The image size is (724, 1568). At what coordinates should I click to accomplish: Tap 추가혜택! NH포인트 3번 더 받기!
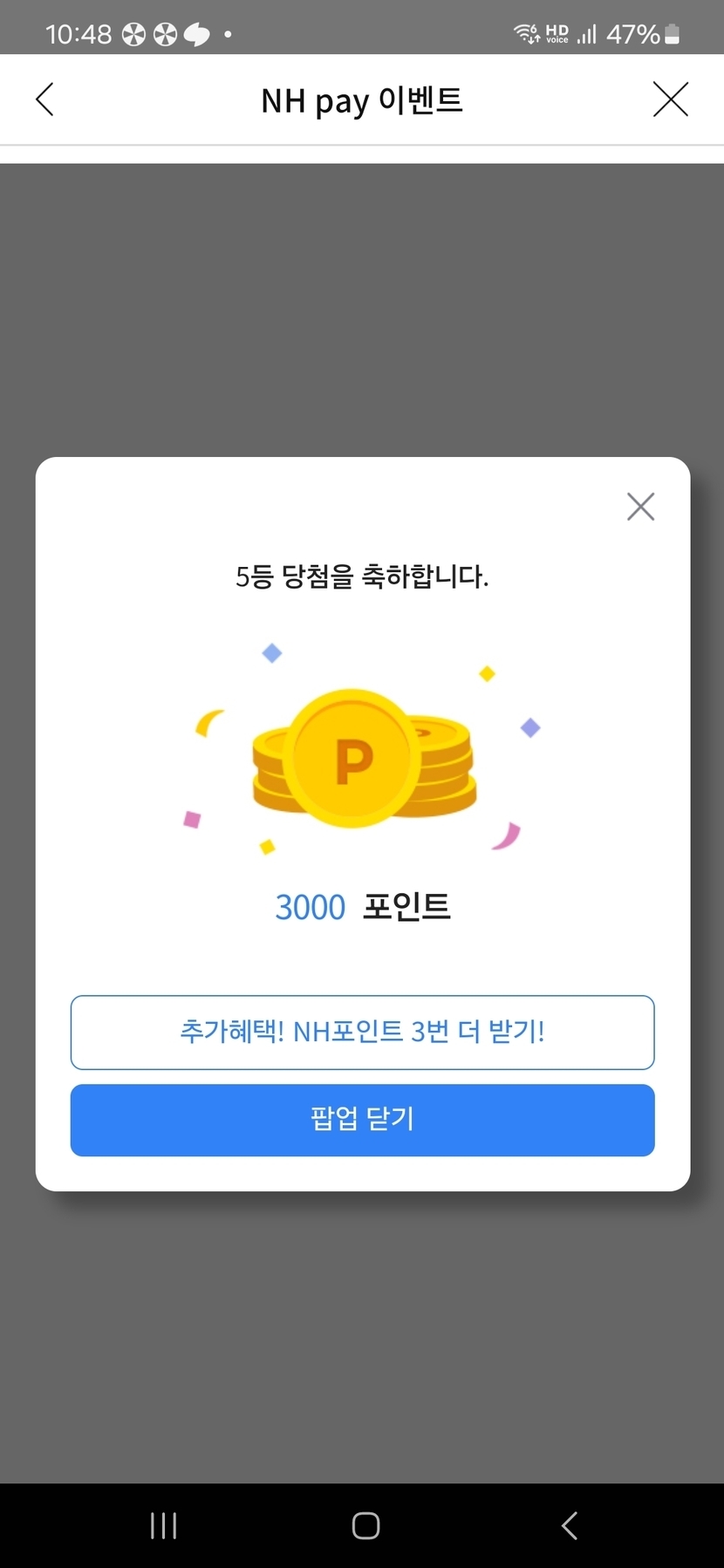(x=362, y=1032)
